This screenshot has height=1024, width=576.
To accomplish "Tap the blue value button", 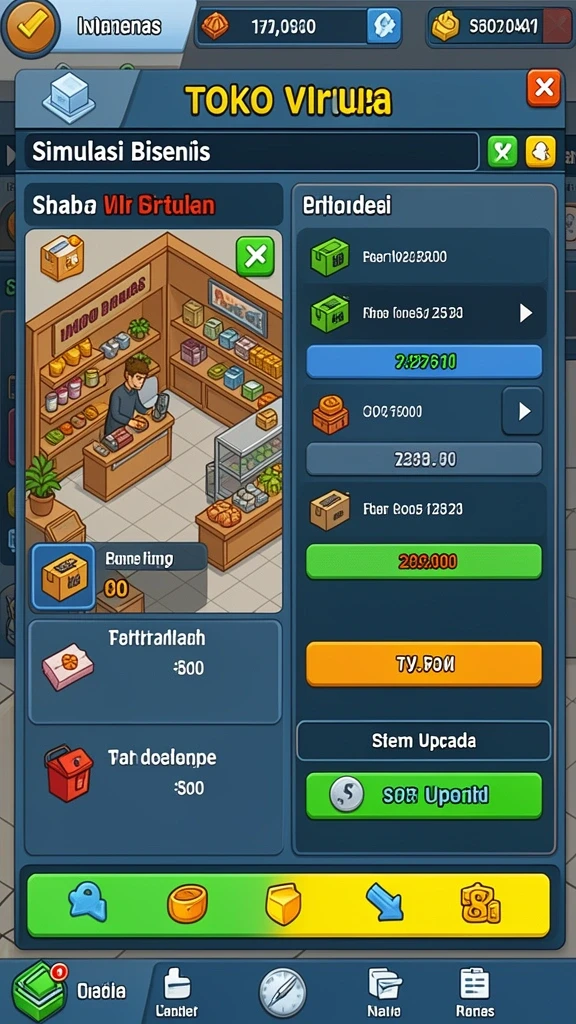I will click(424, 361).
